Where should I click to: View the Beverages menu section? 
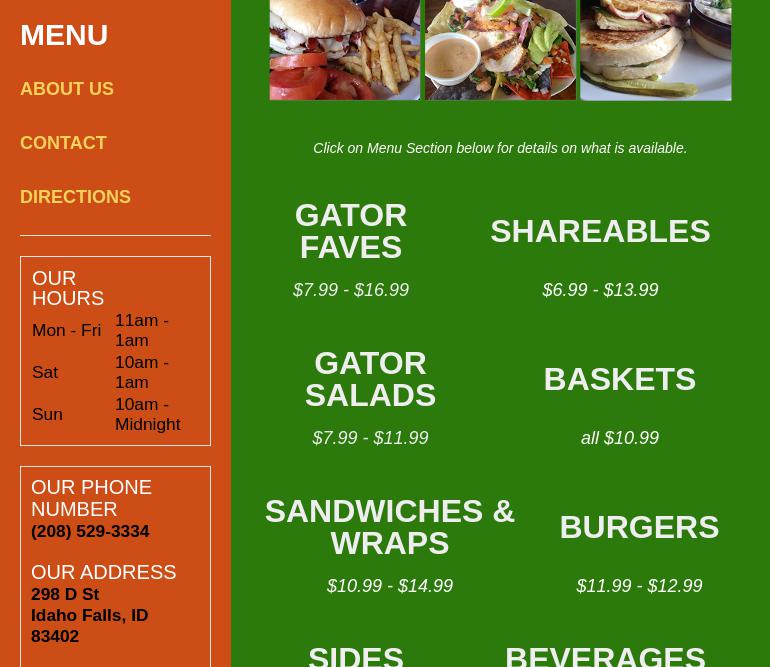click(x=605, y=655)
